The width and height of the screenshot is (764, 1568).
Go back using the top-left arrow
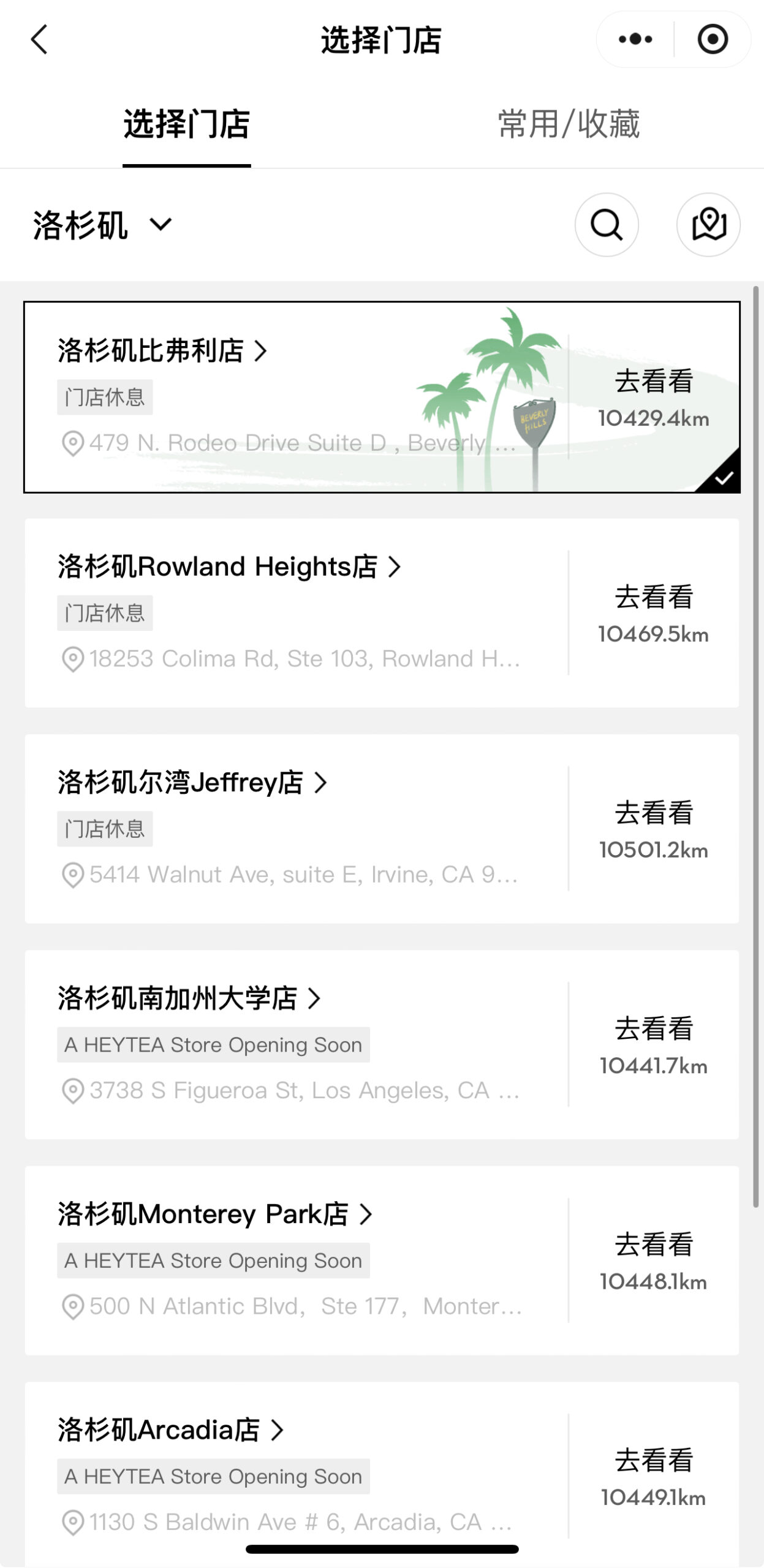pyautogui.click(x=40, y=40)
